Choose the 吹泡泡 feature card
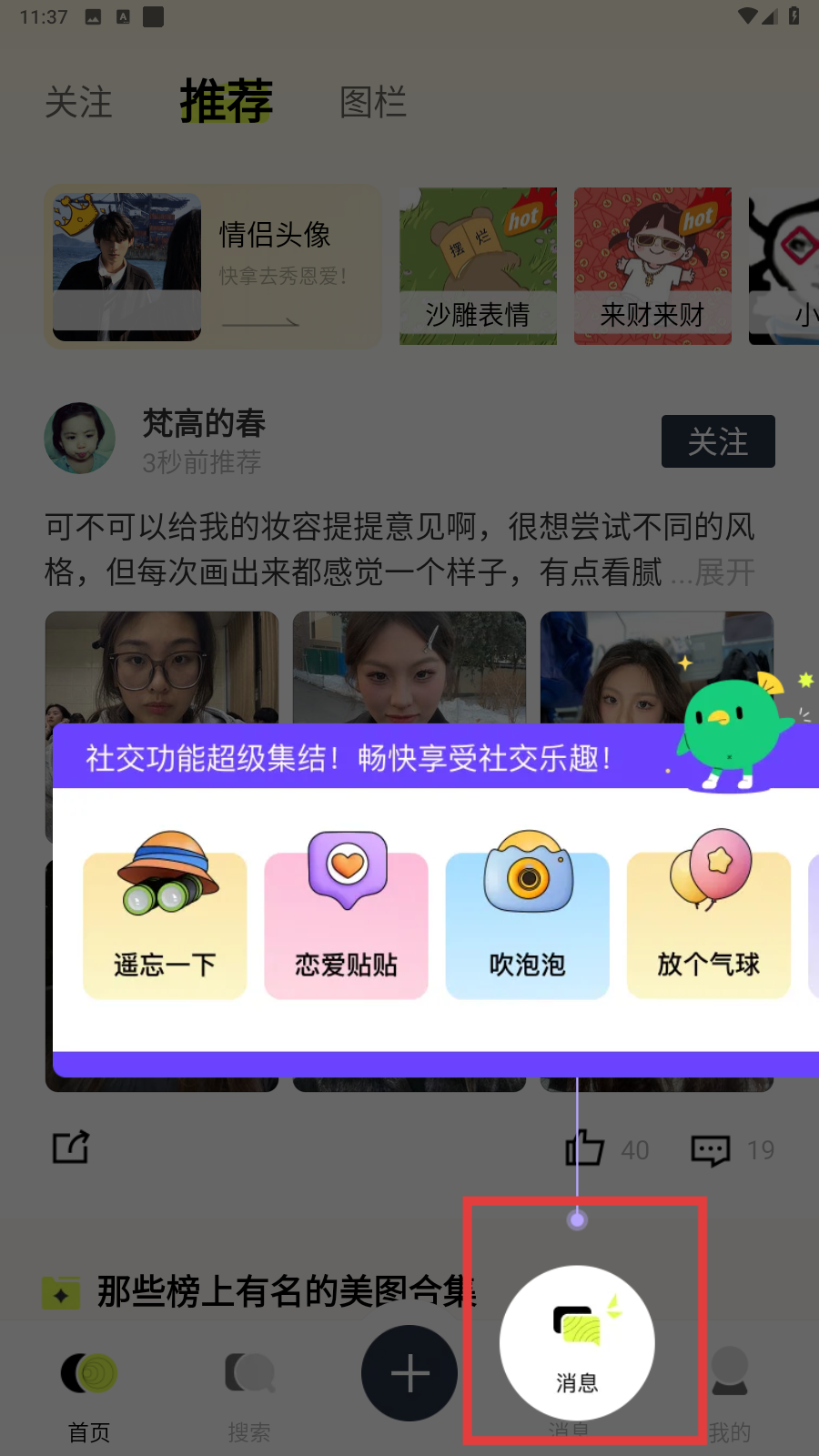The image size is (819, 1456). [x=527, y=925]
